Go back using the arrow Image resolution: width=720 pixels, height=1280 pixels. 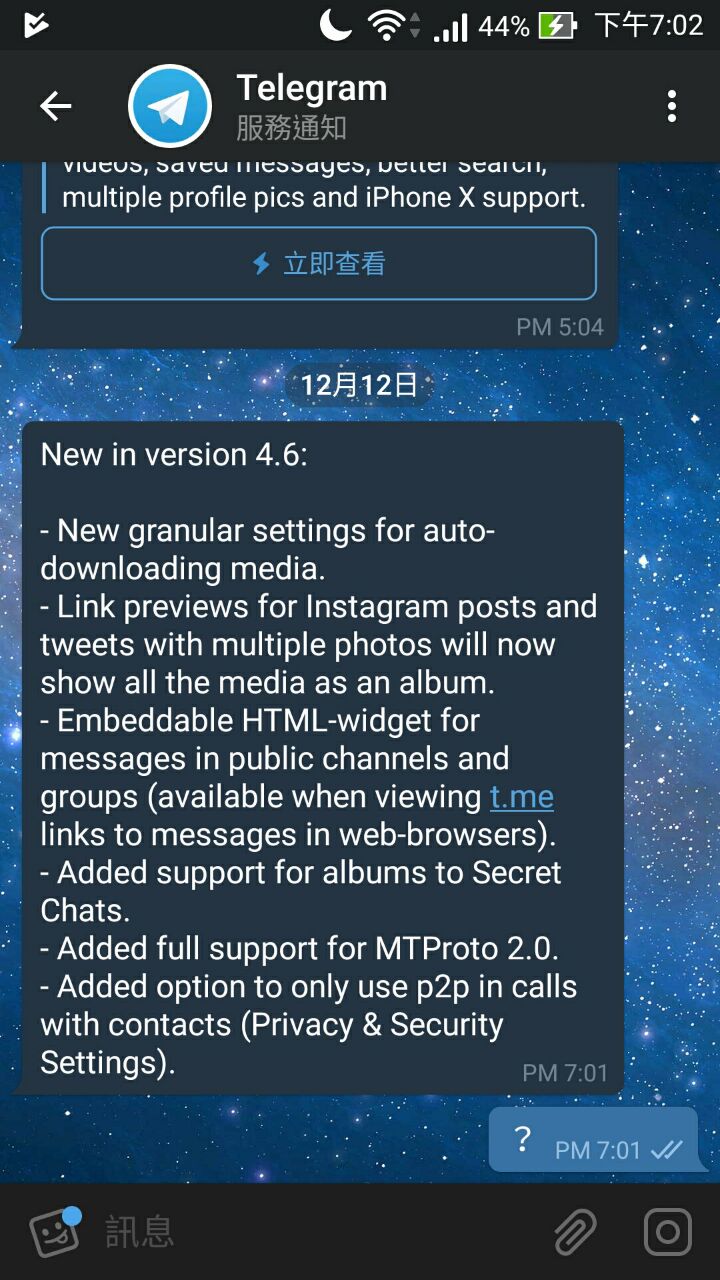[x=55, y=106]
